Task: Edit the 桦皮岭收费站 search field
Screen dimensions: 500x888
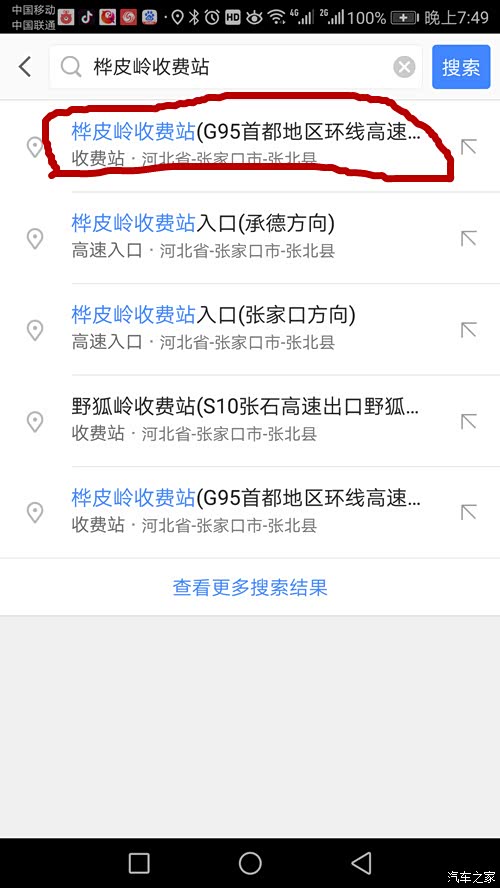Action: coord(236,67)
